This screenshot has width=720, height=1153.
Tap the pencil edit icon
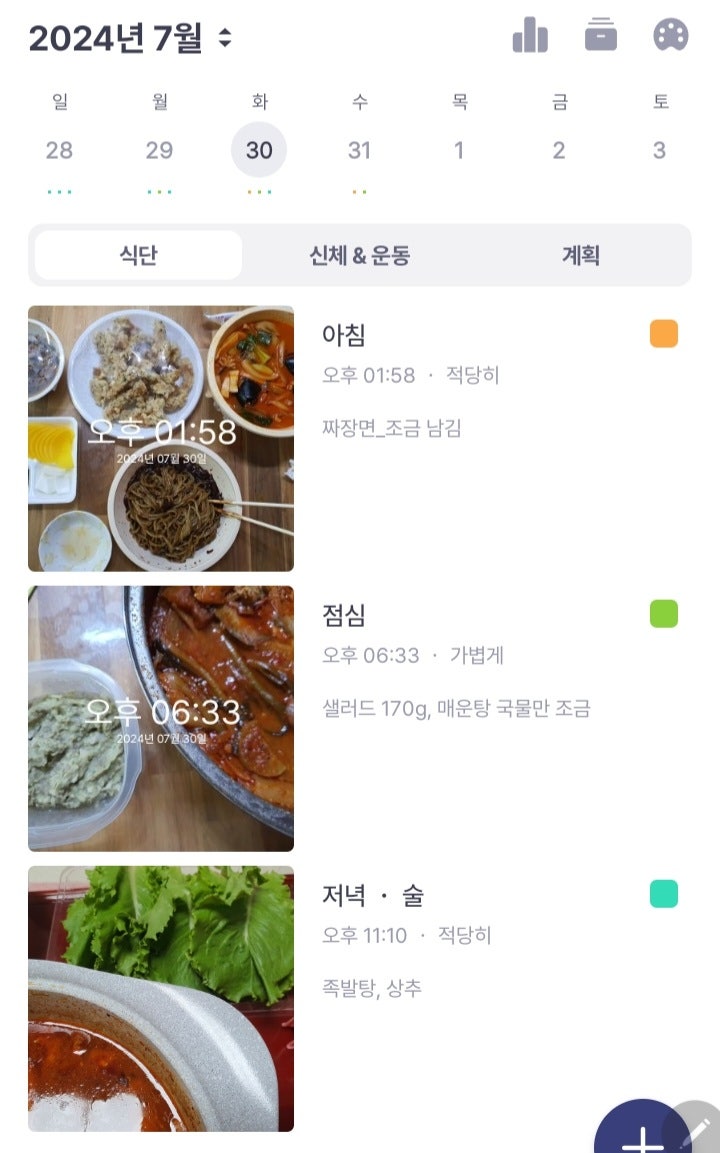[x=696, y=1128]
